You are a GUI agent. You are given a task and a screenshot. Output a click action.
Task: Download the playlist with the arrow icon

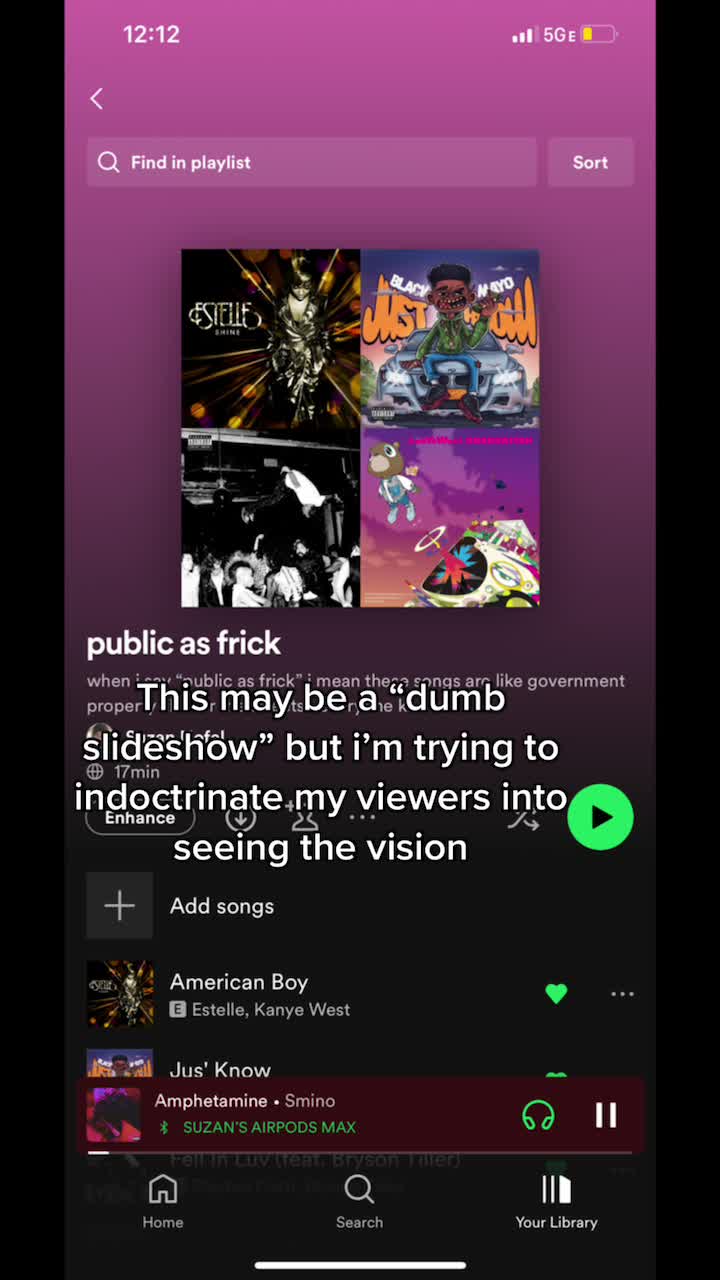[240, 818]
